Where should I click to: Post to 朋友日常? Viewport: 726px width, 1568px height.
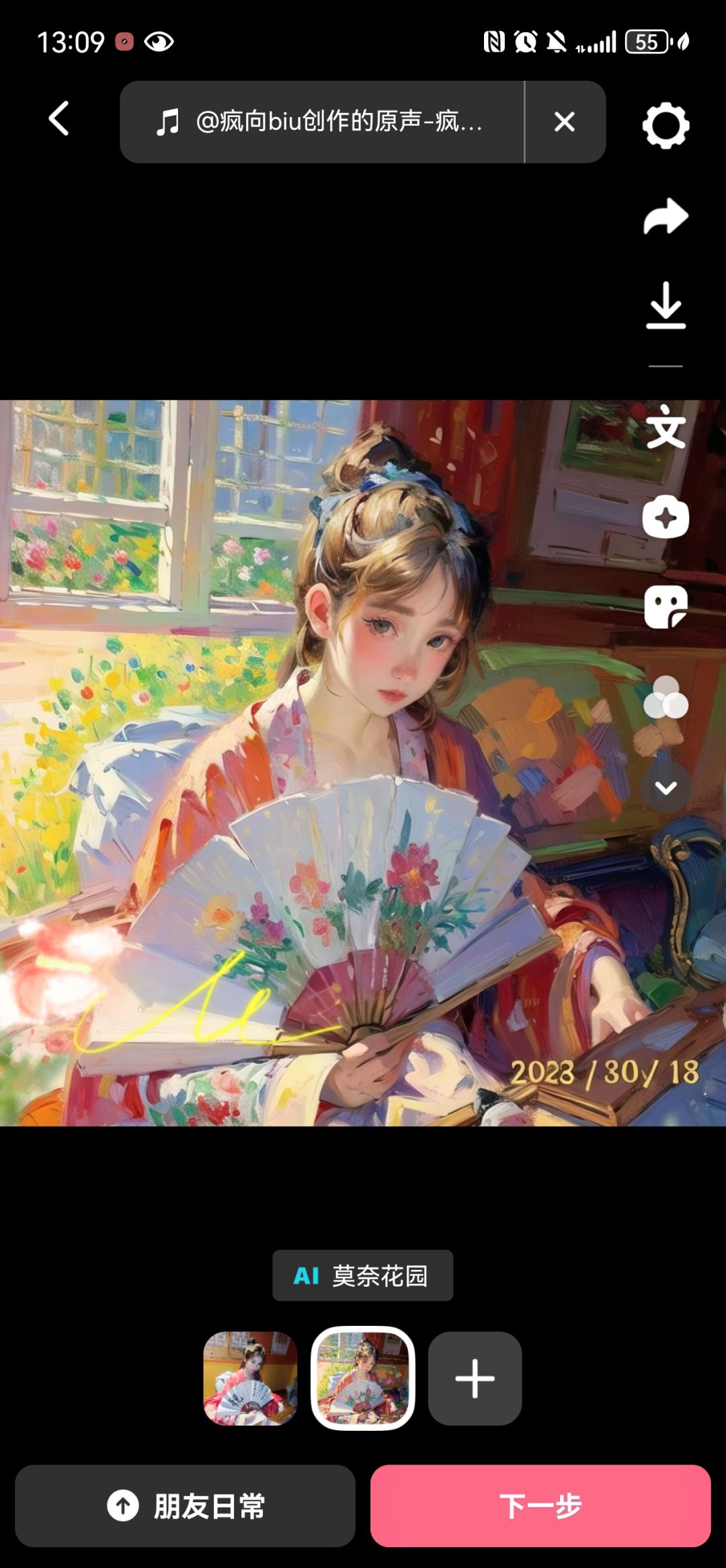pos(185,1505)
